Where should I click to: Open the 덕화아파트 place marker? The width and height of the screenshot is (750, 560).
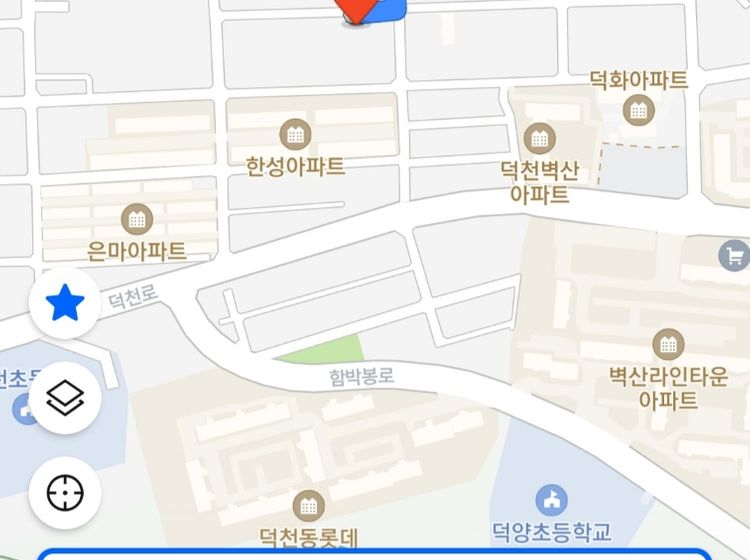tap(638, 110)
